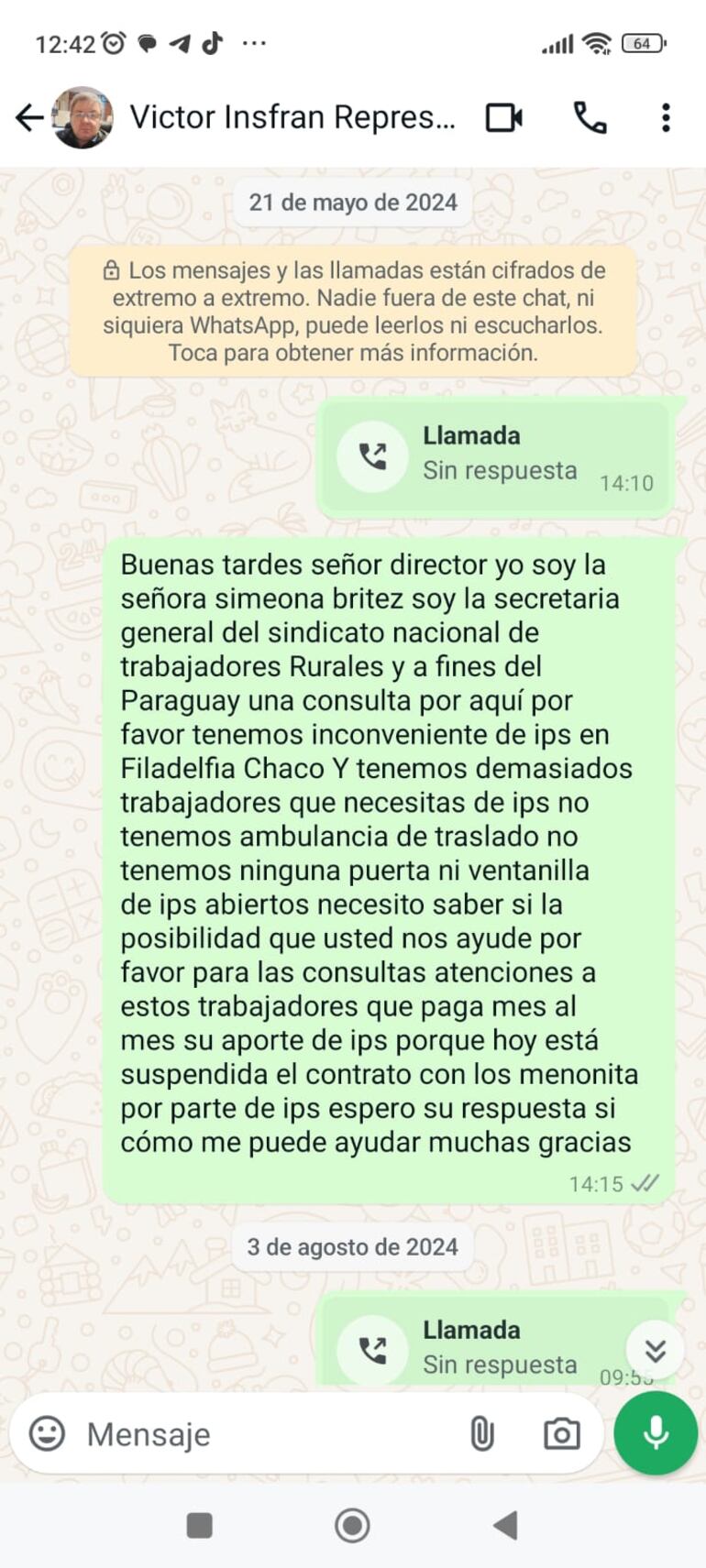This screenshot has height=1568, width=706.
Task: Record a voice message with the microphone
Action: tap(656, 1432)
